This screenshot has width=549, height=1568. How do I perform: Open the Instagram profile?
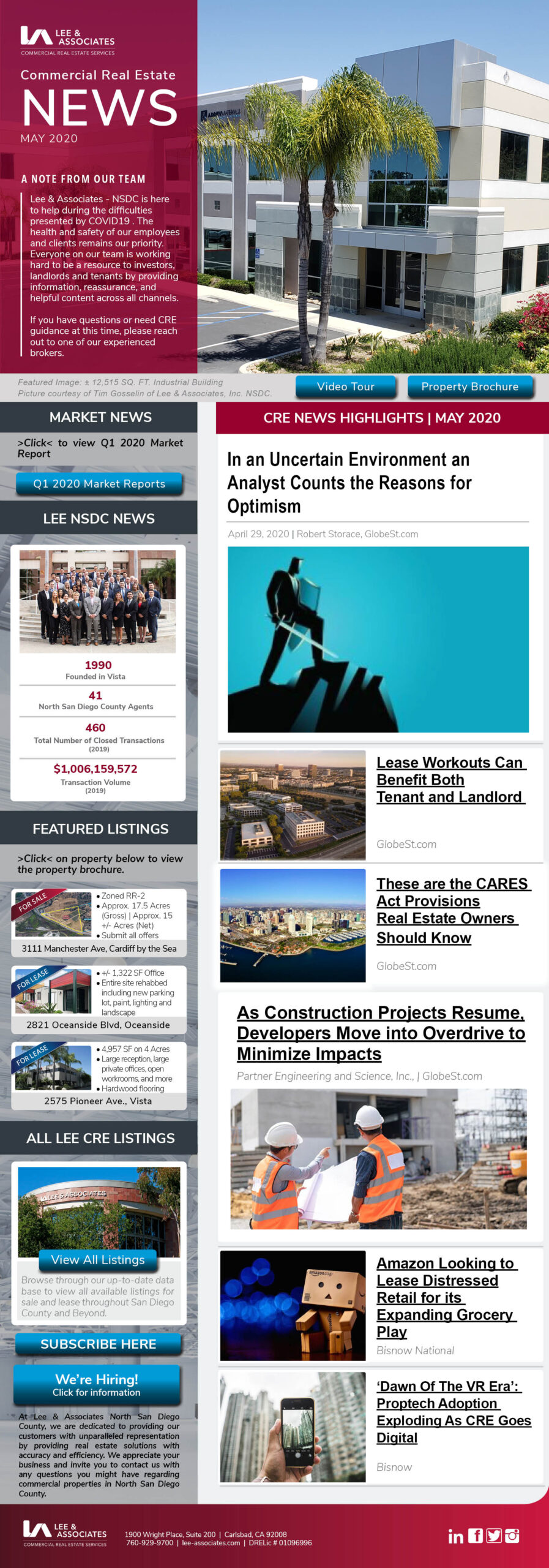point(512,1535)
